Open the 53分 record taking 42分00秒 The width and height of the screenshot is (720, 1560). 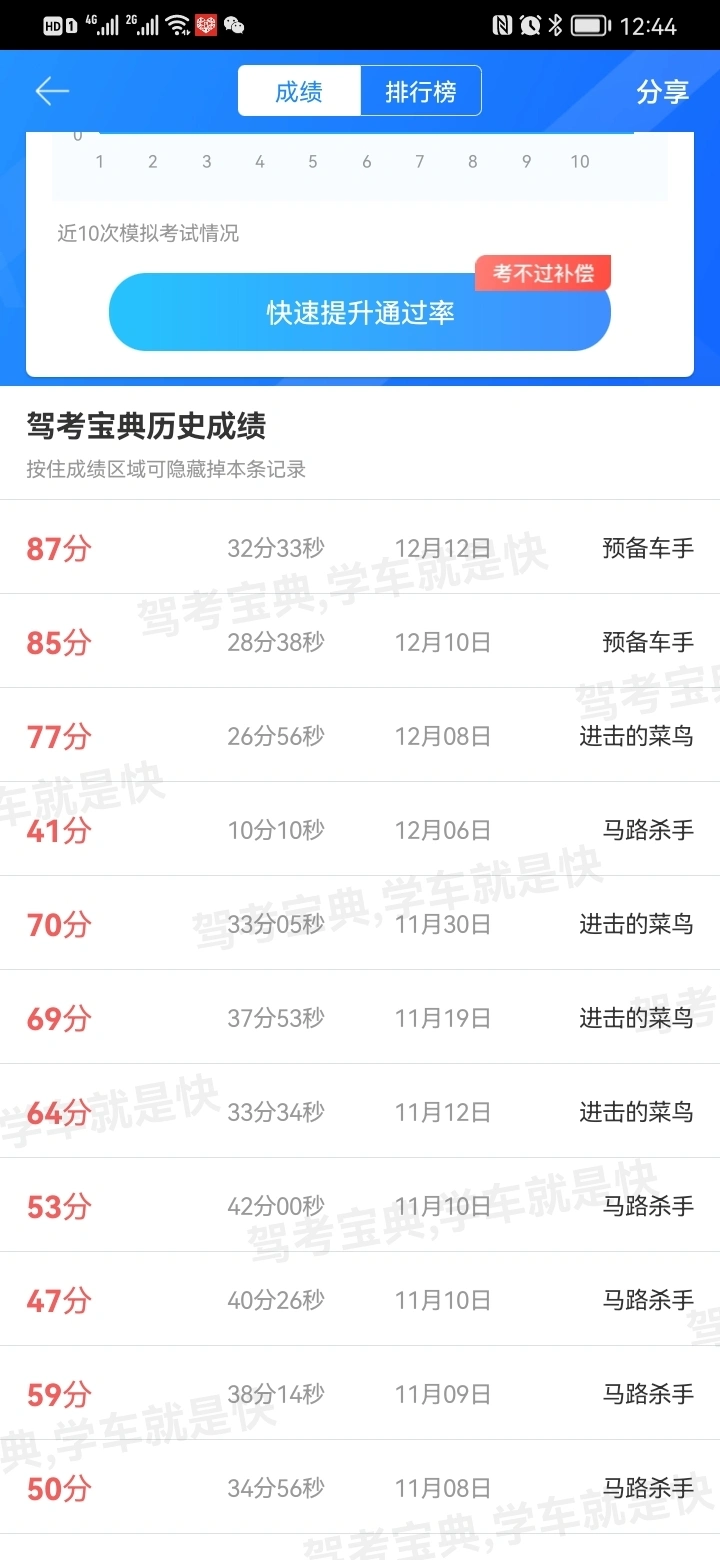(x=360, y=1206)
